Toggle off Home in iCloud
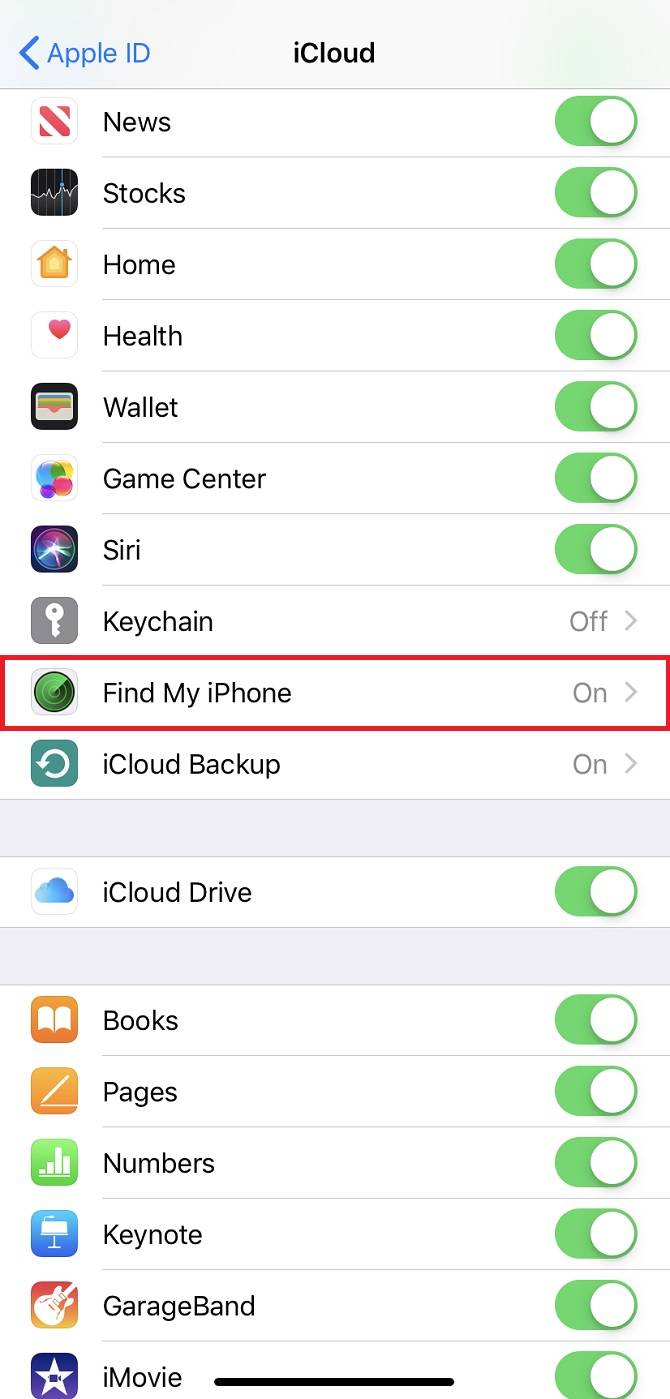This screenshot has height=1399, width=670. click(x=595, y=264)
